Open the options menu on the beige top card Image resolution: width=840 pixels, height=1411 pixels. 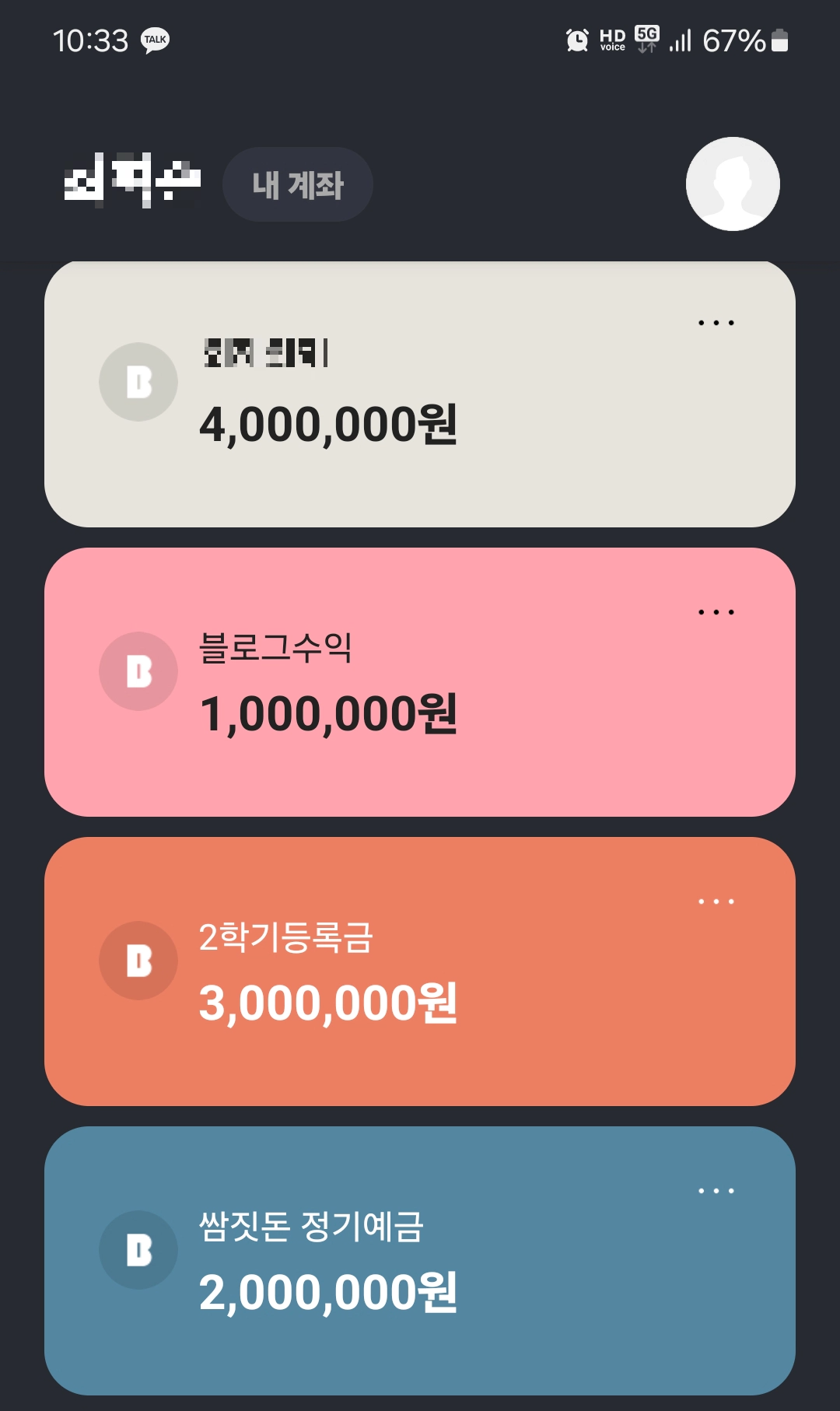coord(715,322)
